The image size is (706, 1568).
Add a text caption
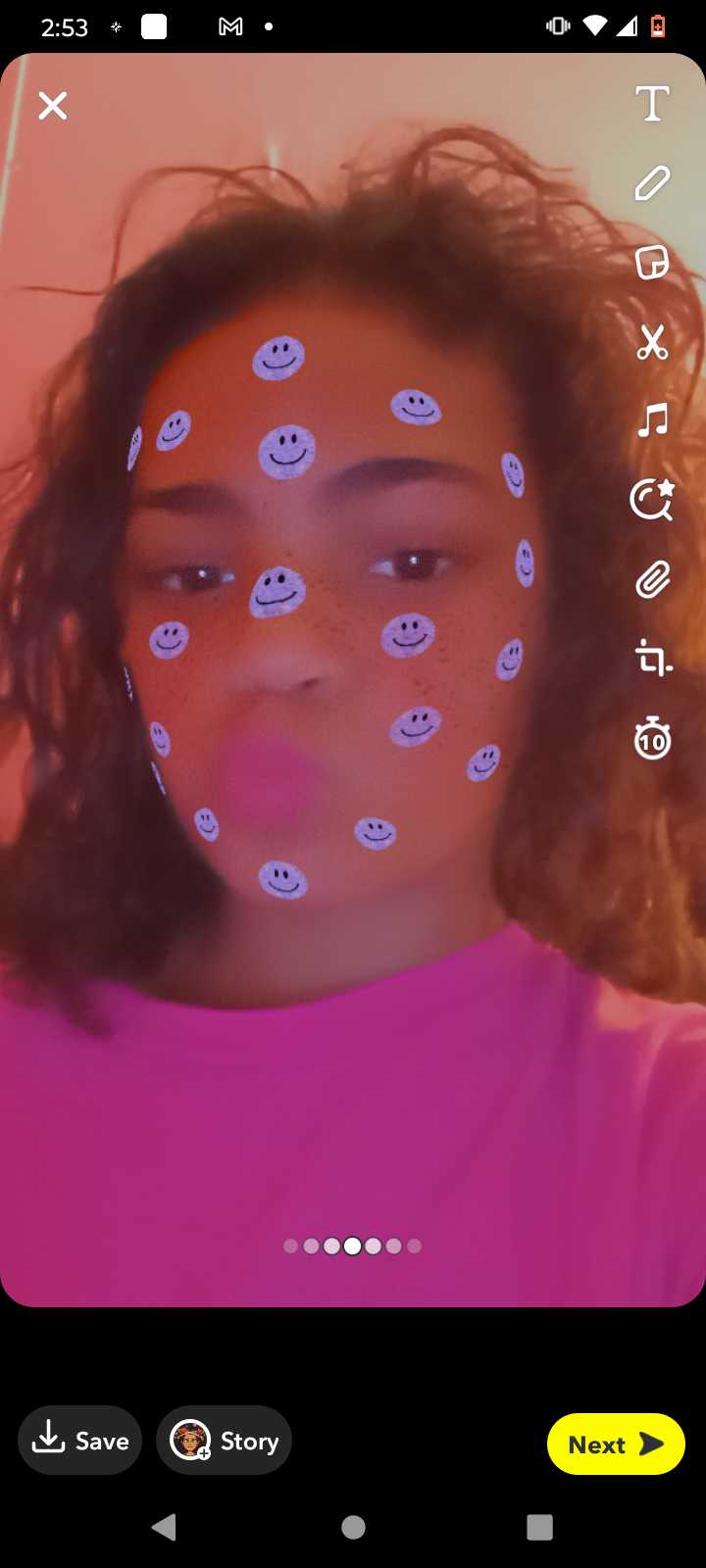click(x=652, y=104)
